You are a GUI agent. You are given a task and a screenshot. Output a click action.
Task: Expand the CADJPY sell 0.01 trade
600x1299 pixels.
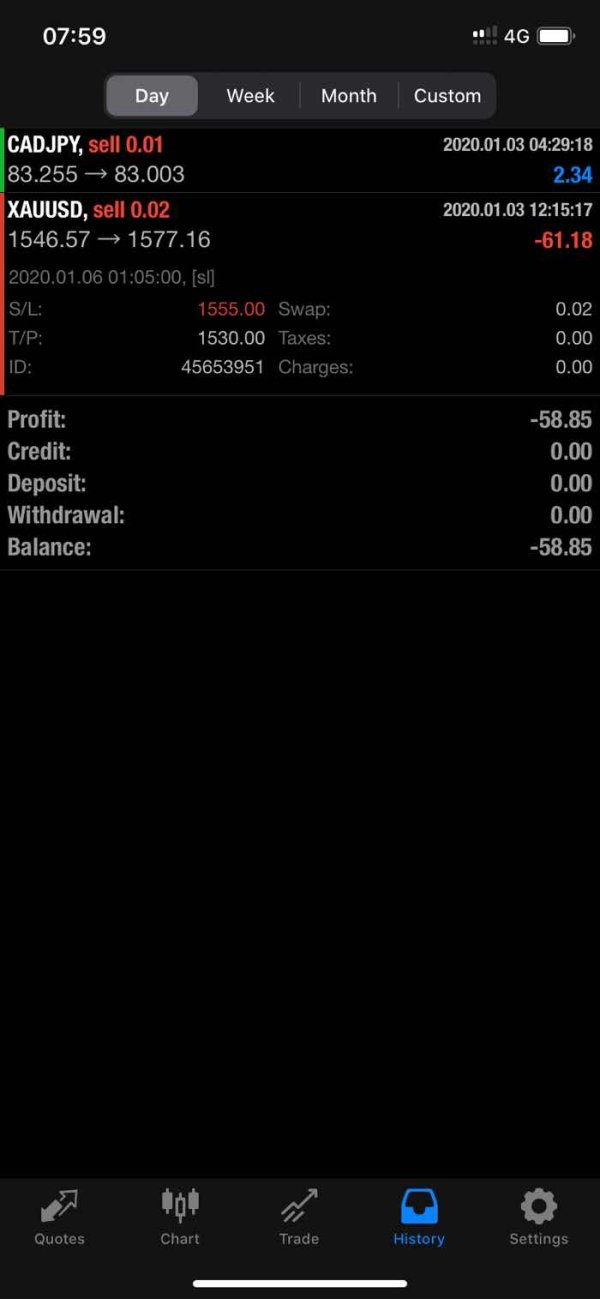tap(300, 160)
